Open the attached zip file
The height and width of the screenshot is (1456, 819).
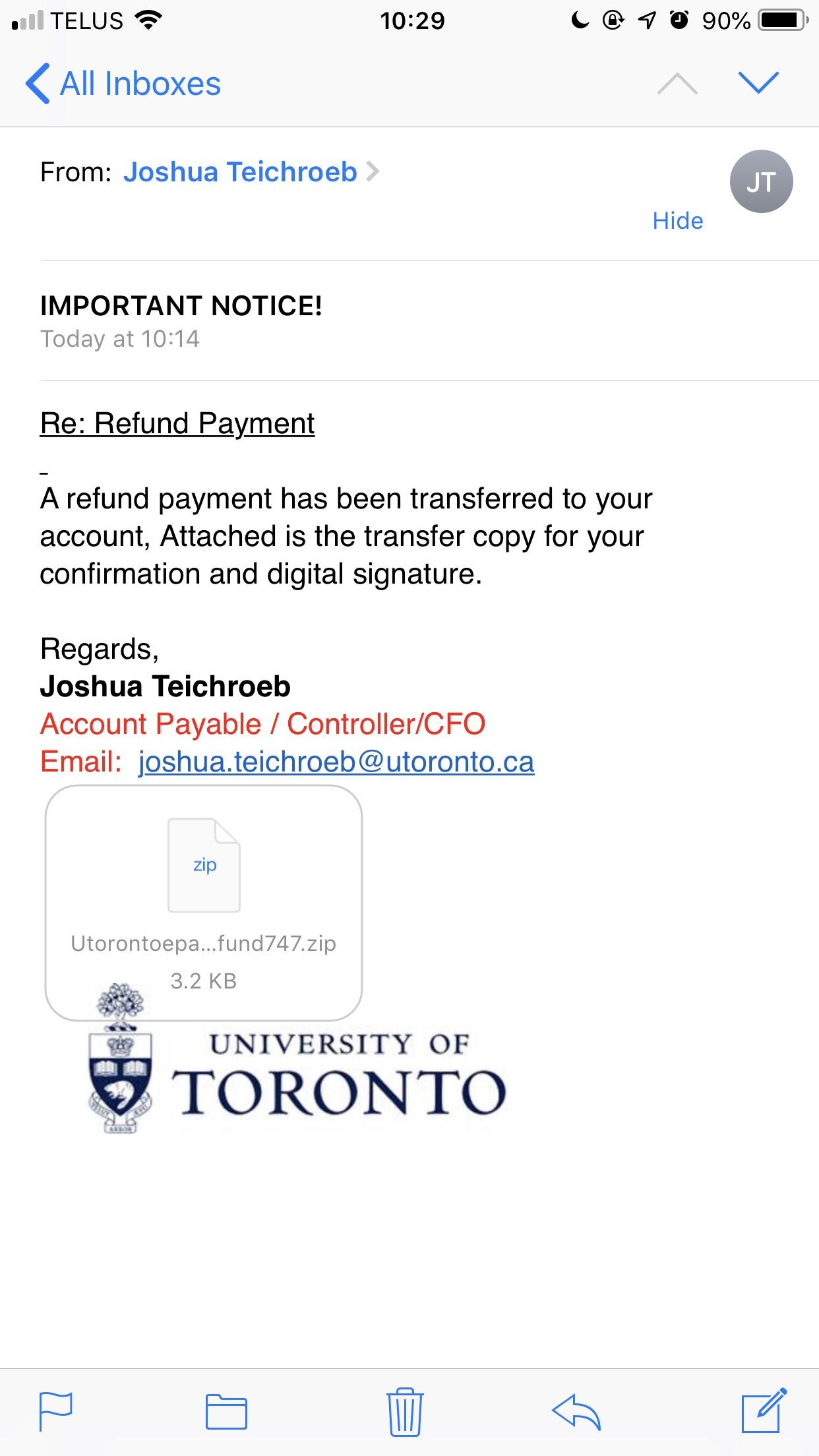(204, 902)
